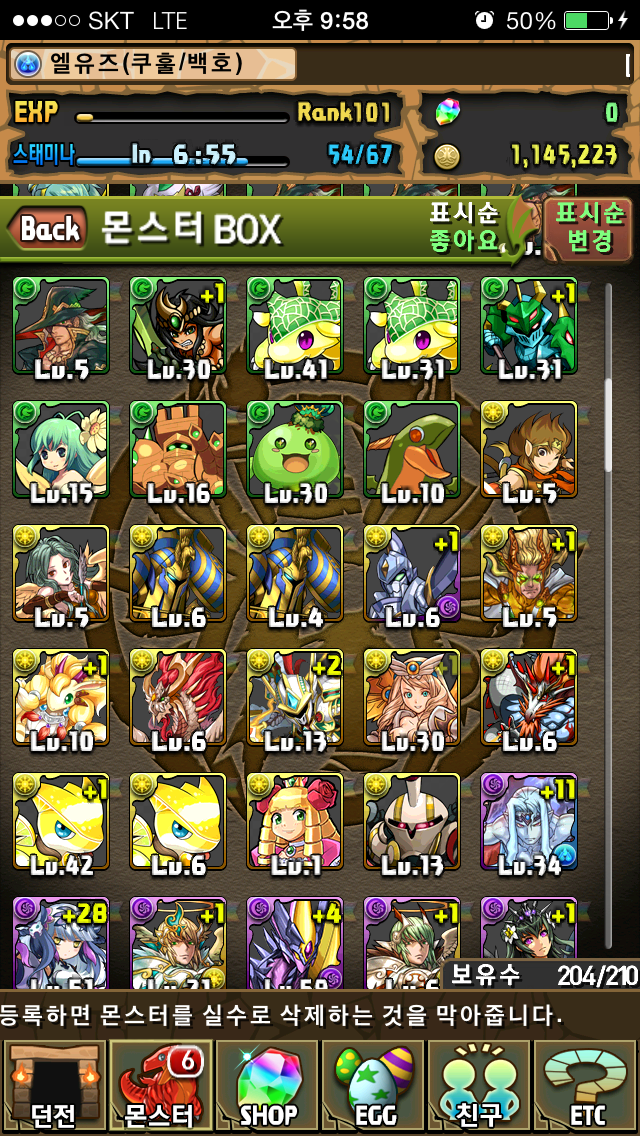Image resolution: width=640 pixels, height=1136 pixels.
Task: Select the Lv.16 golem castle monster
Action: click(178, 450)
